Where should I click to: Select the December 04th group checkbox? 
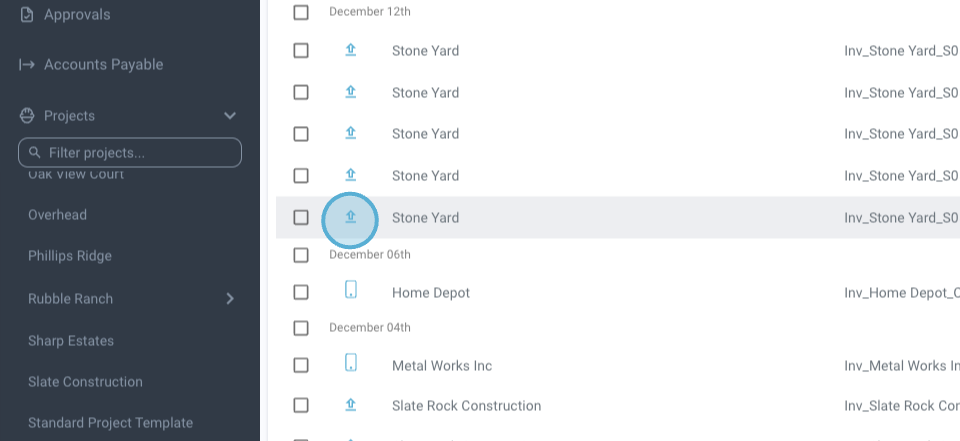pos(301,328)
